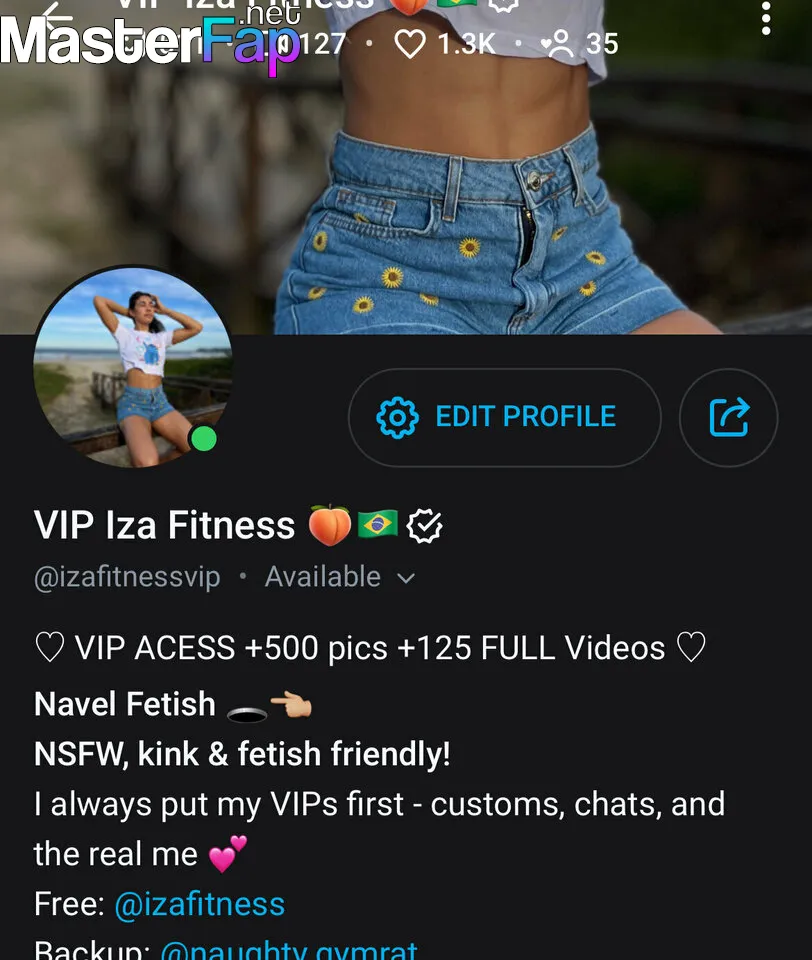The image size is (812, 960).
Task: Tap the EDIT PROFILE button
Action: point(504,417)
